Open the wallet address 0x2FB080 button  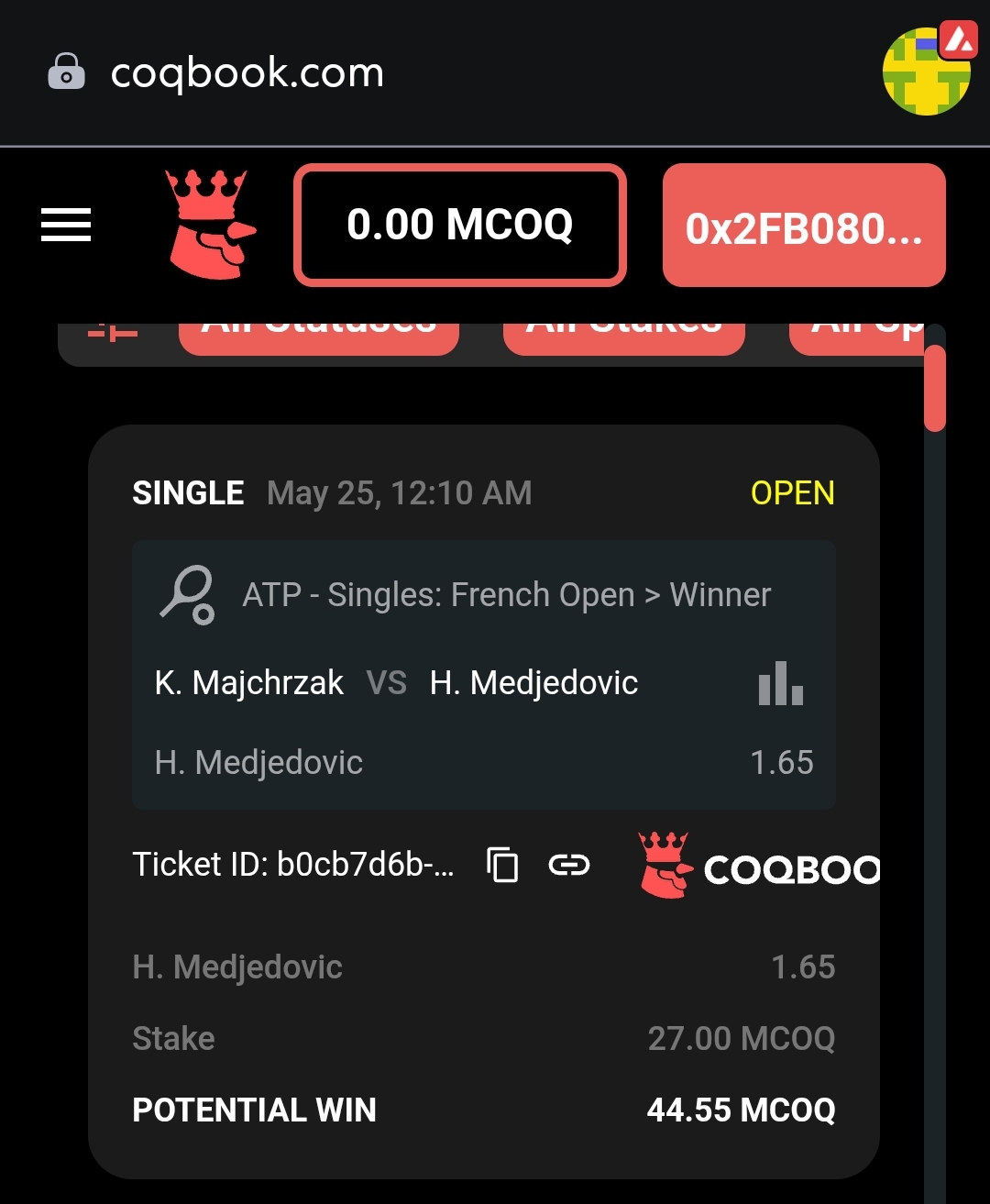[x=804, y=226]
